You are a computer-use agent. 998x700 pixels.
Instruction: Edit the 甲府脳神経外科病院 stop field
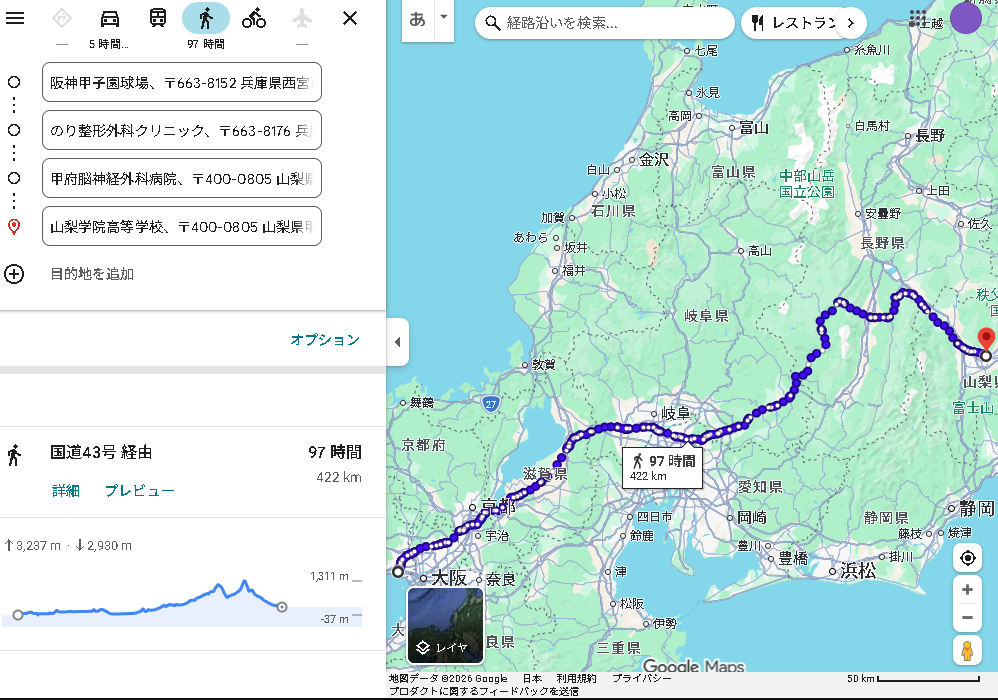[x=182, y=179]
